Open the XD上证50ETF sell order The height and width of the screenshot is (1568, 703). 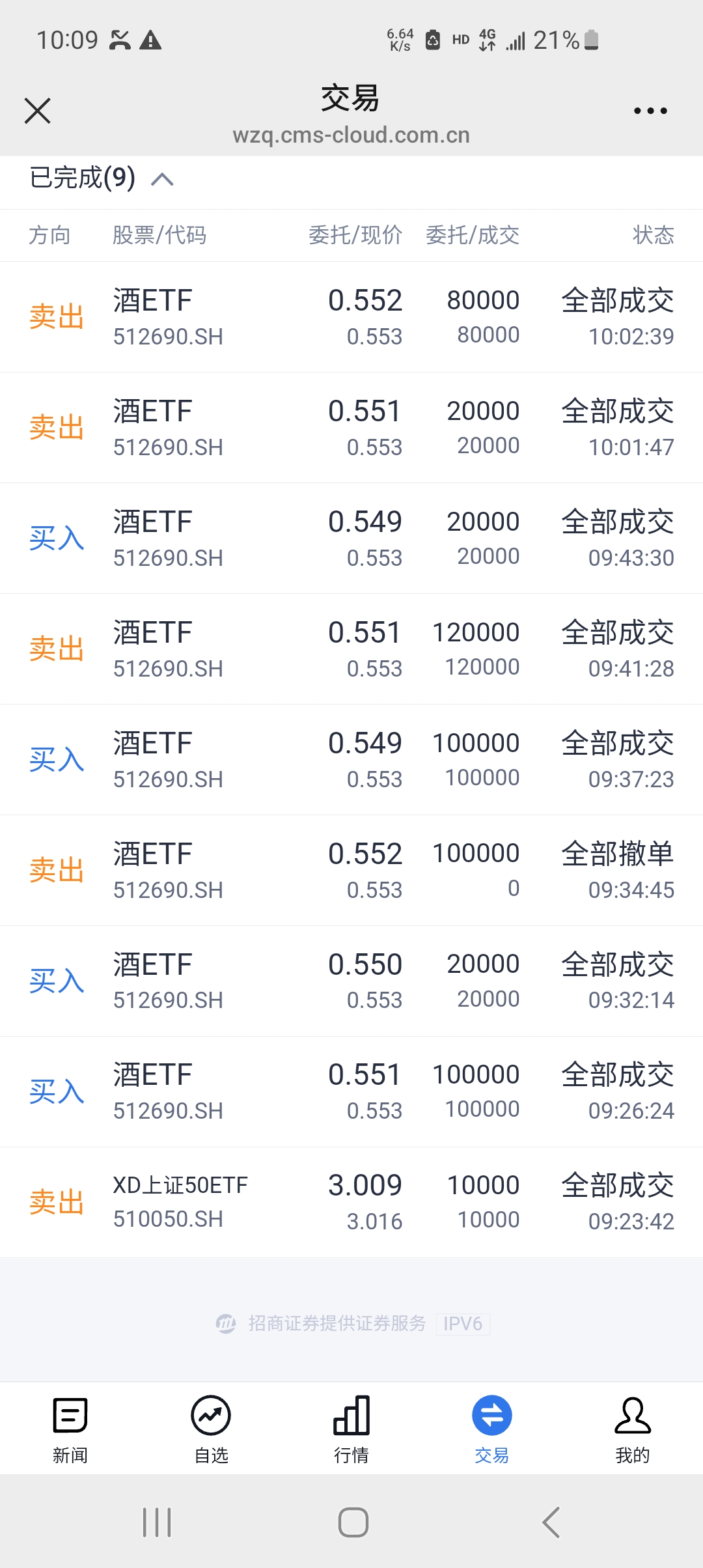(x=351, y=1203)
